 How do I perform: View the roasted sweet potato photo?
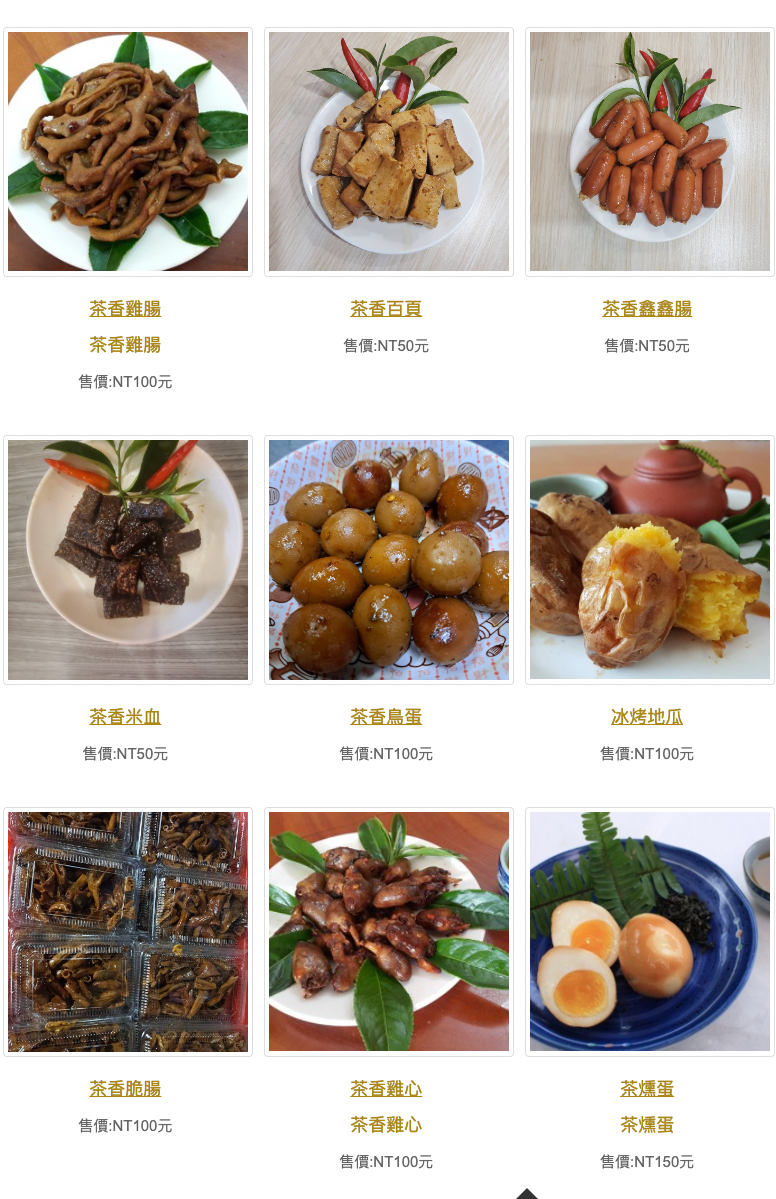[x=649, y=560]
